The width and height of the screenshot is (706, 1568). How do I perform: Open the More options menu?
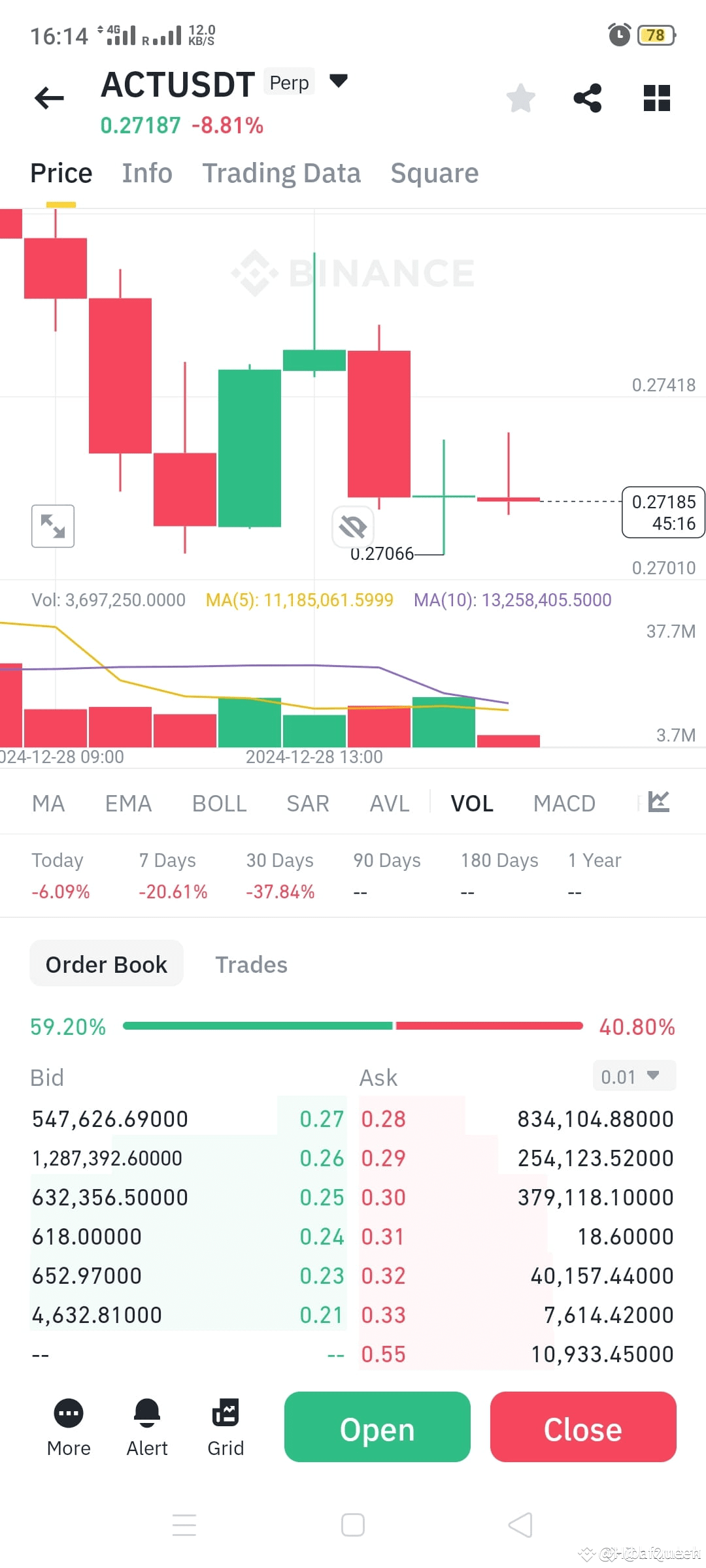point(69,1428)
